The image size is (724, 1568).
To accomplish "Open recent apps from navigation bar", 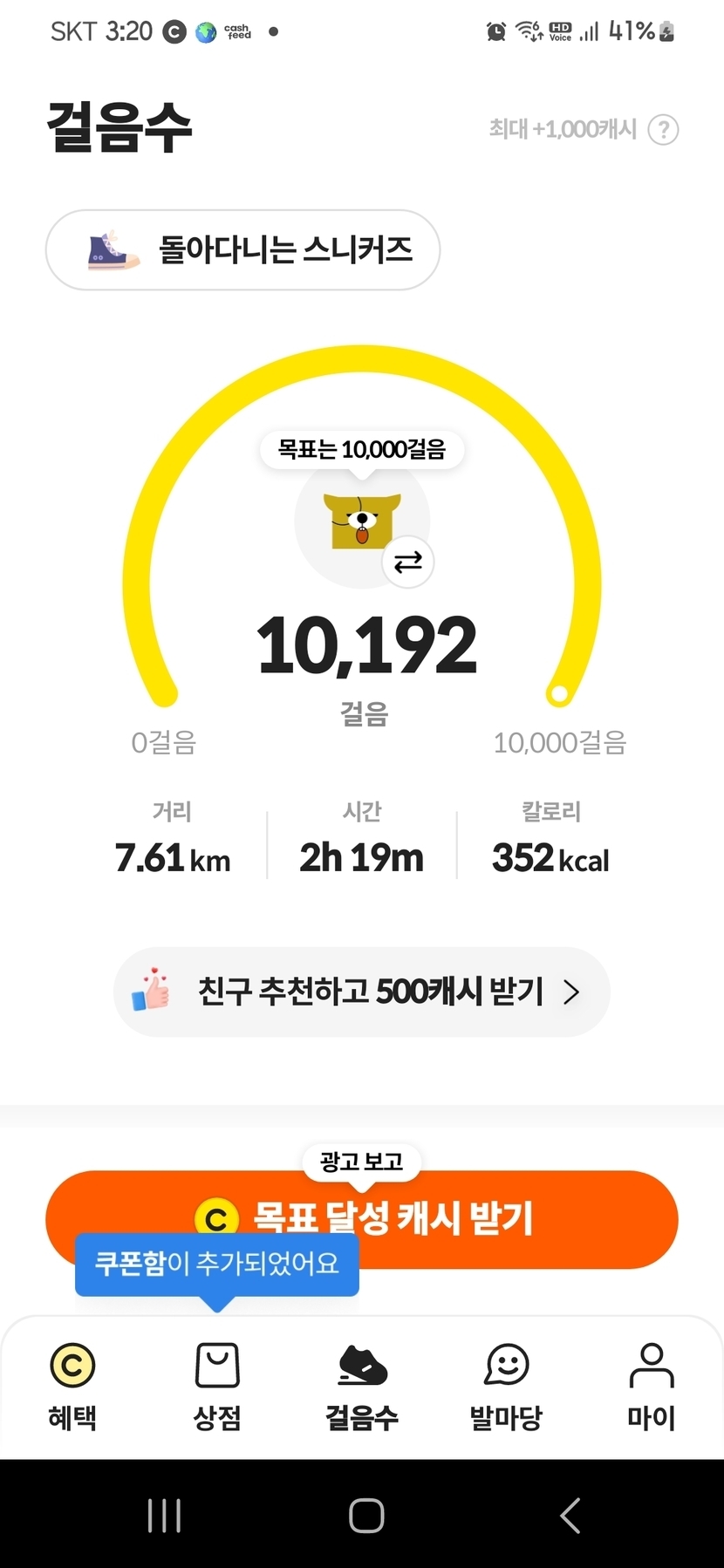I will [x=164, y=1516].
